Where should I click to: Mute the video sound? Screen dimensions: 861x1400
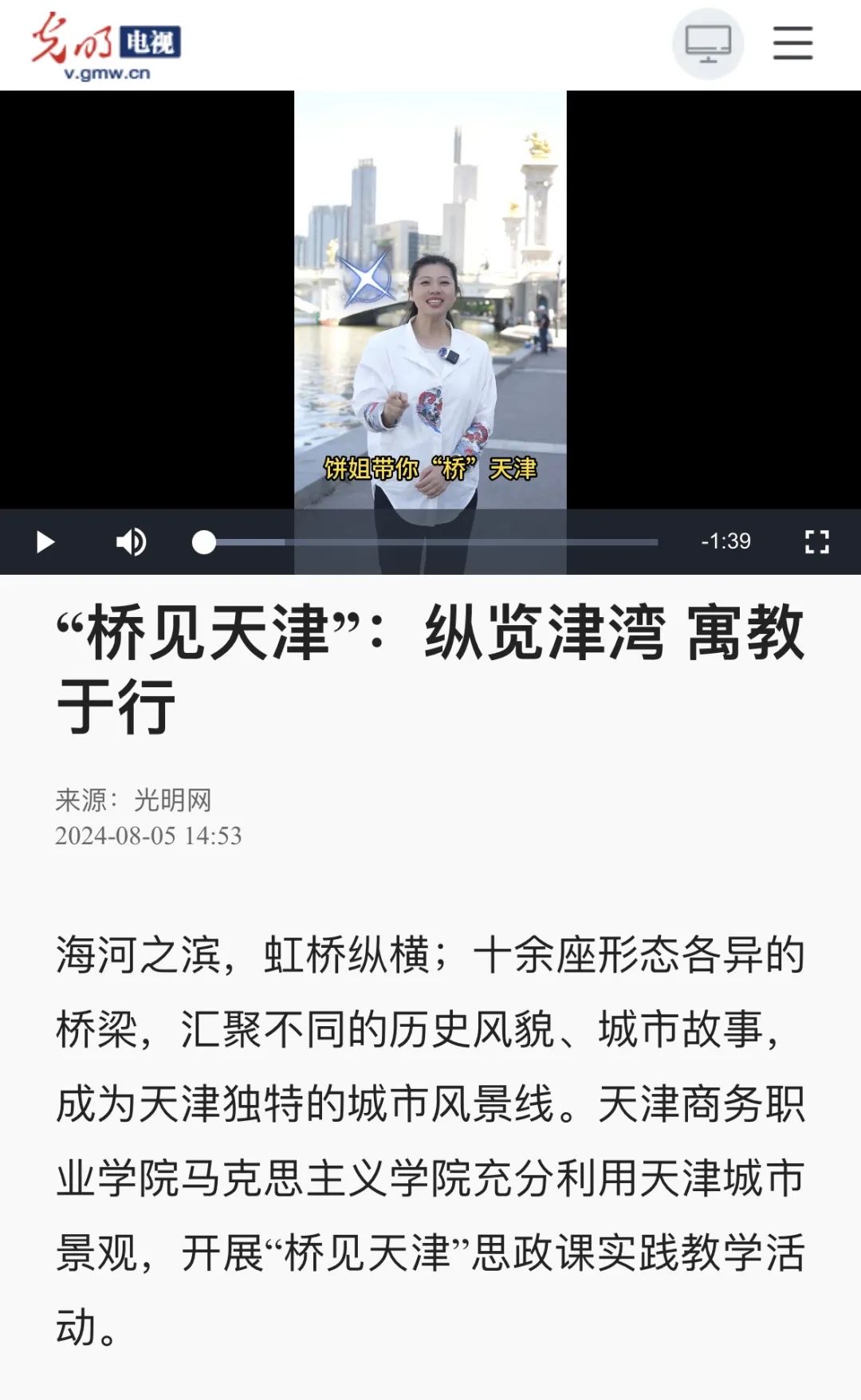tap(132, 542)
